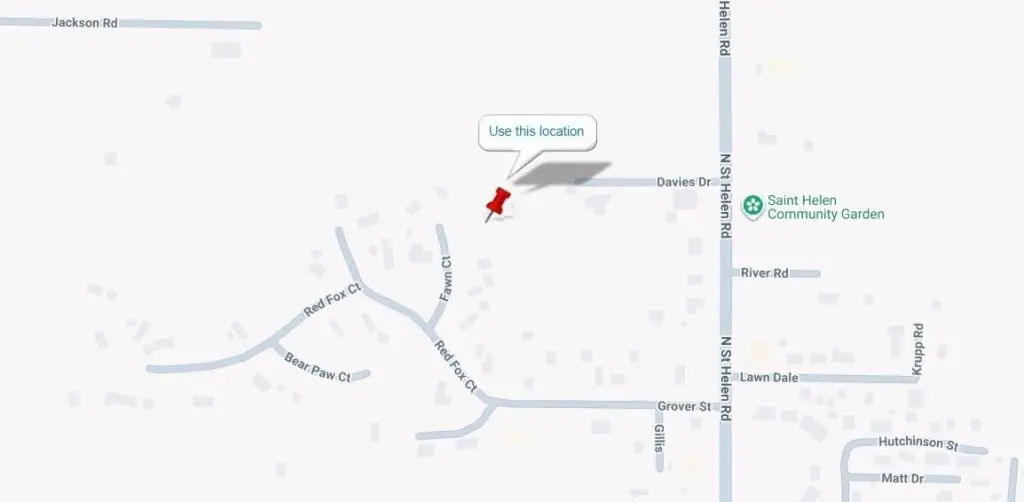Tap the Use this location bubble
Viewport: 1024px width, 502px height.
pyautogui.click(x=536, y=132)
